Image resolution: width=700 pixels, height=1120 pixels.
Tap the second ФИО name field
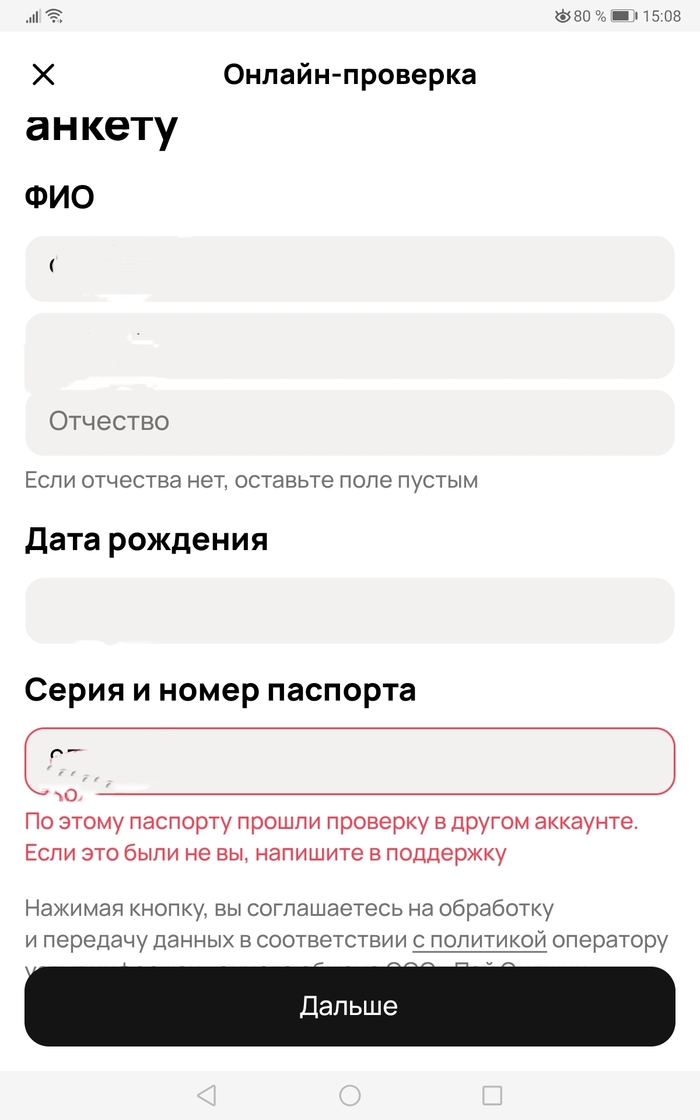(x=350, y=346)
